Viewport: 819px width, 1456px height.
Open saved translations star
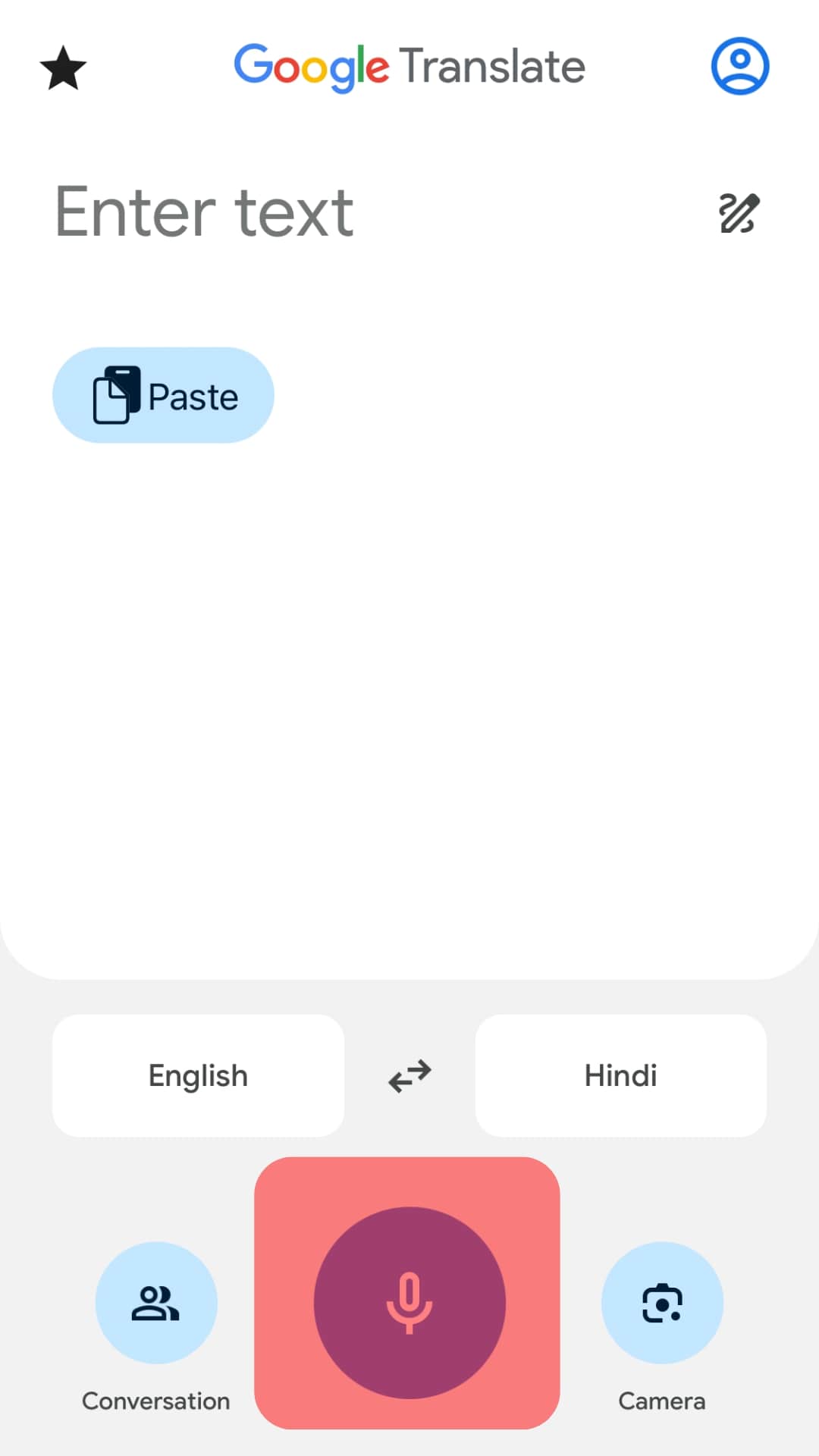tap(63, 67)
